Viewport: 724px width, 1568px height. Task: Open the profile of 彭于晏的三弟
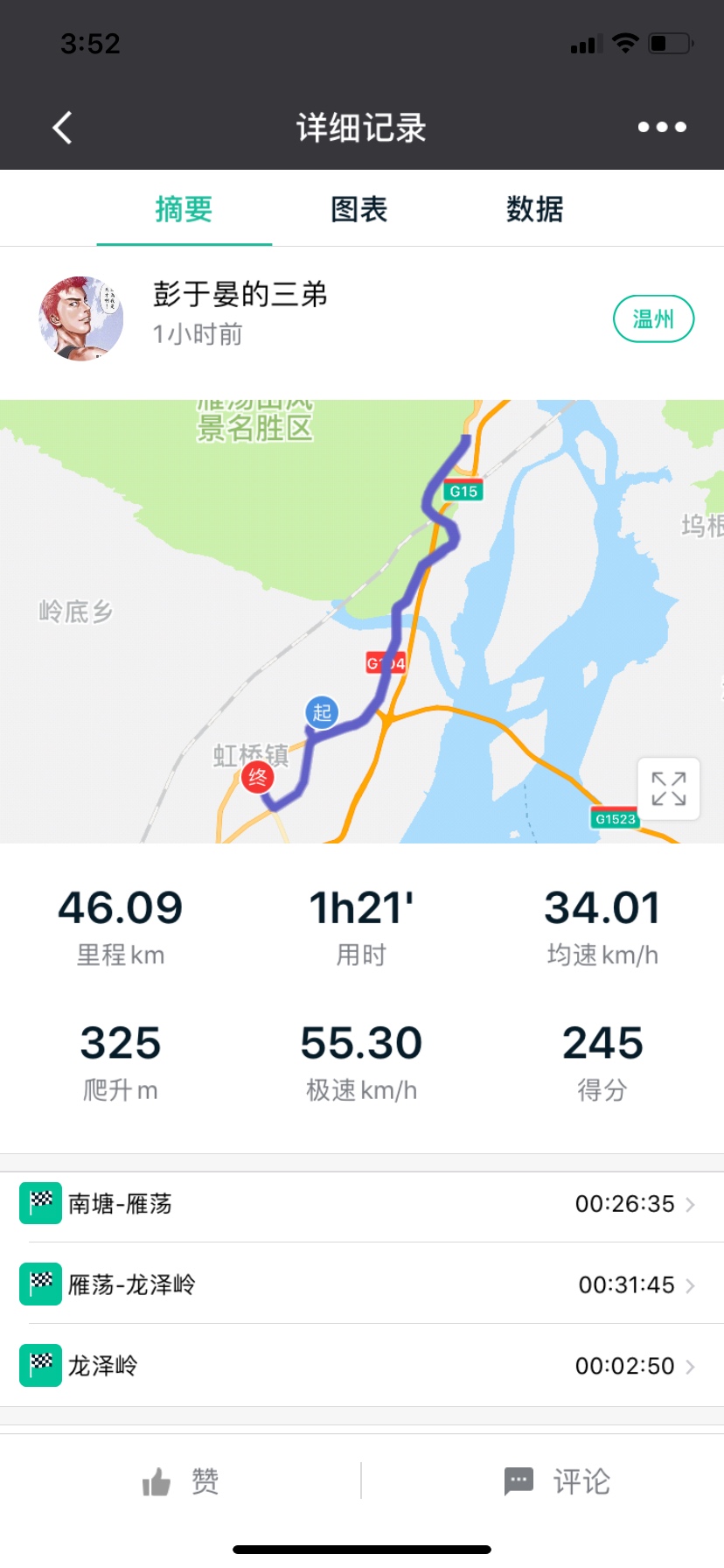[81, 318]
